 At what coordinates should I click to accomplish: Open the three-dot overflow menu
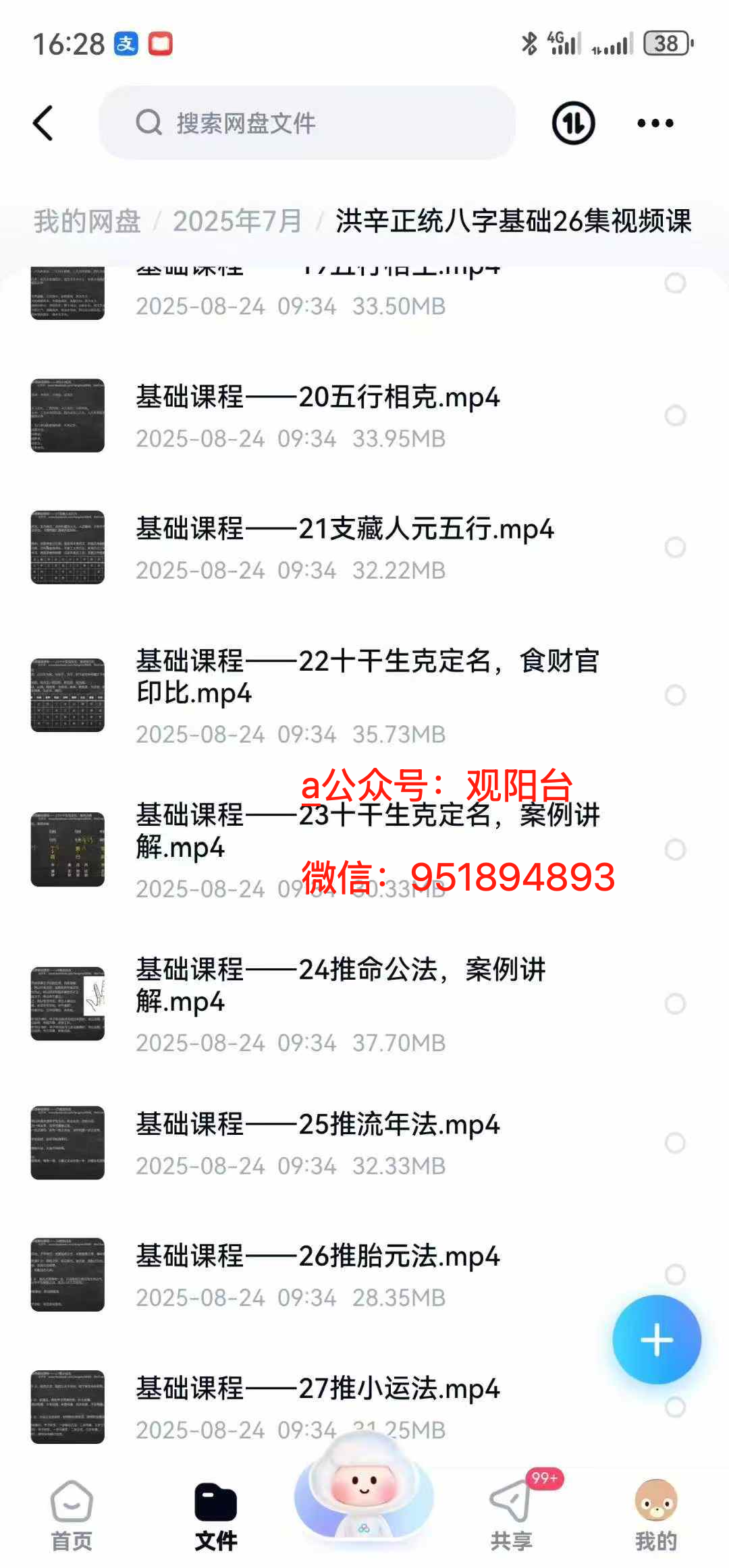pyautogui.click(x=655, y=123)
